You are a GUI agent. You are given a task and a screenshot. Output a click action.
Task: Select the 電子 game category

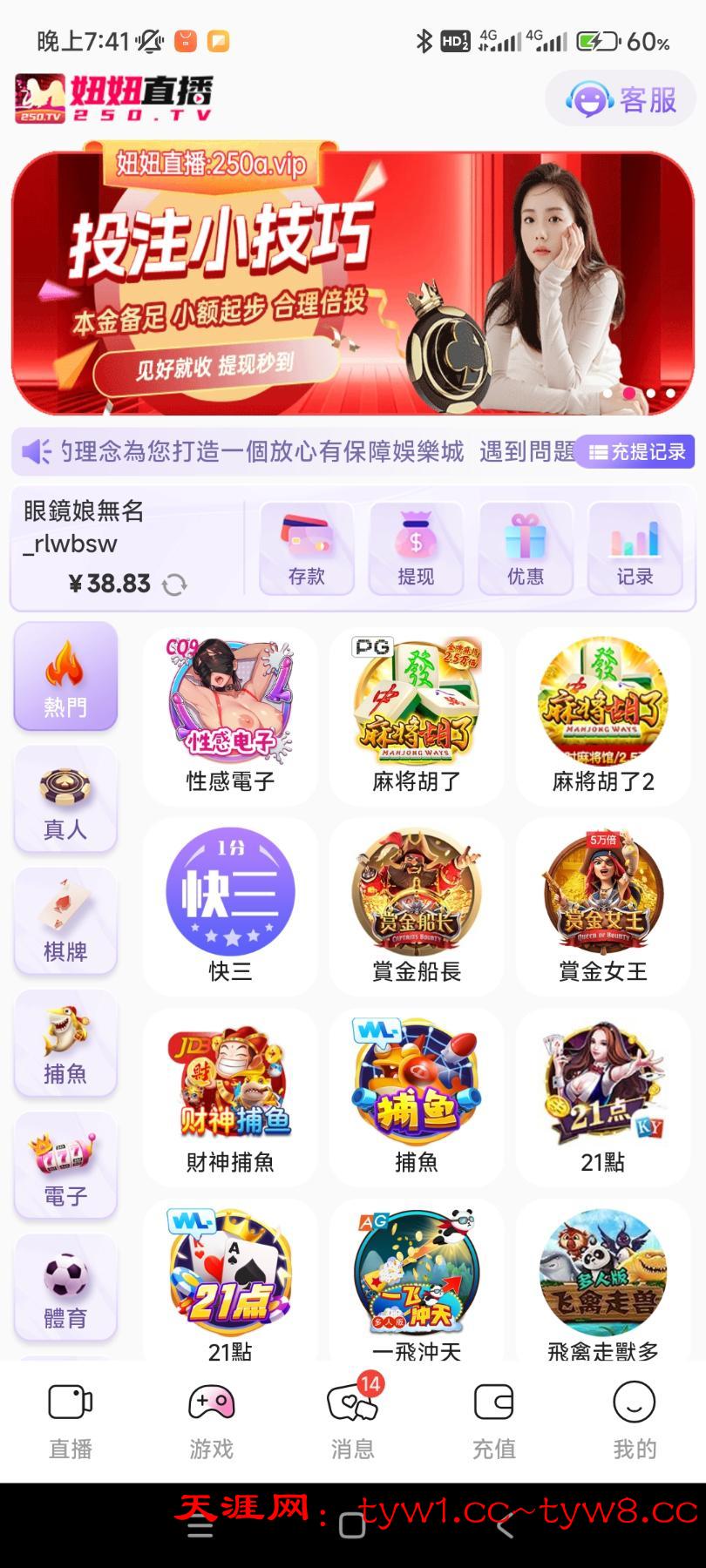(65, 1166)
